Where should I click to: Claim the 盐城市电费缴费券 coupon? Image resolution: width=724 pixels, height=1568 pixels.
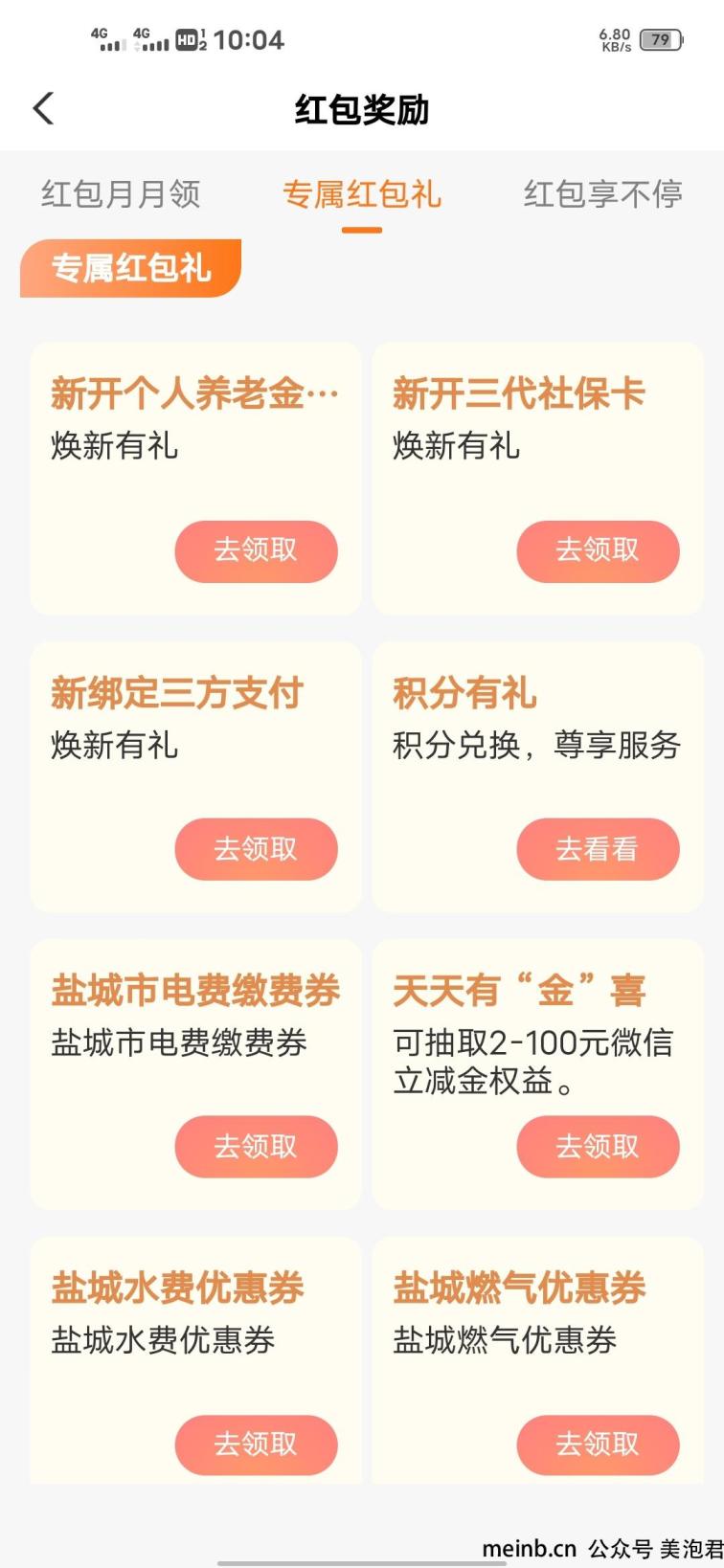pyautogui.click(x=256, y=1146)
